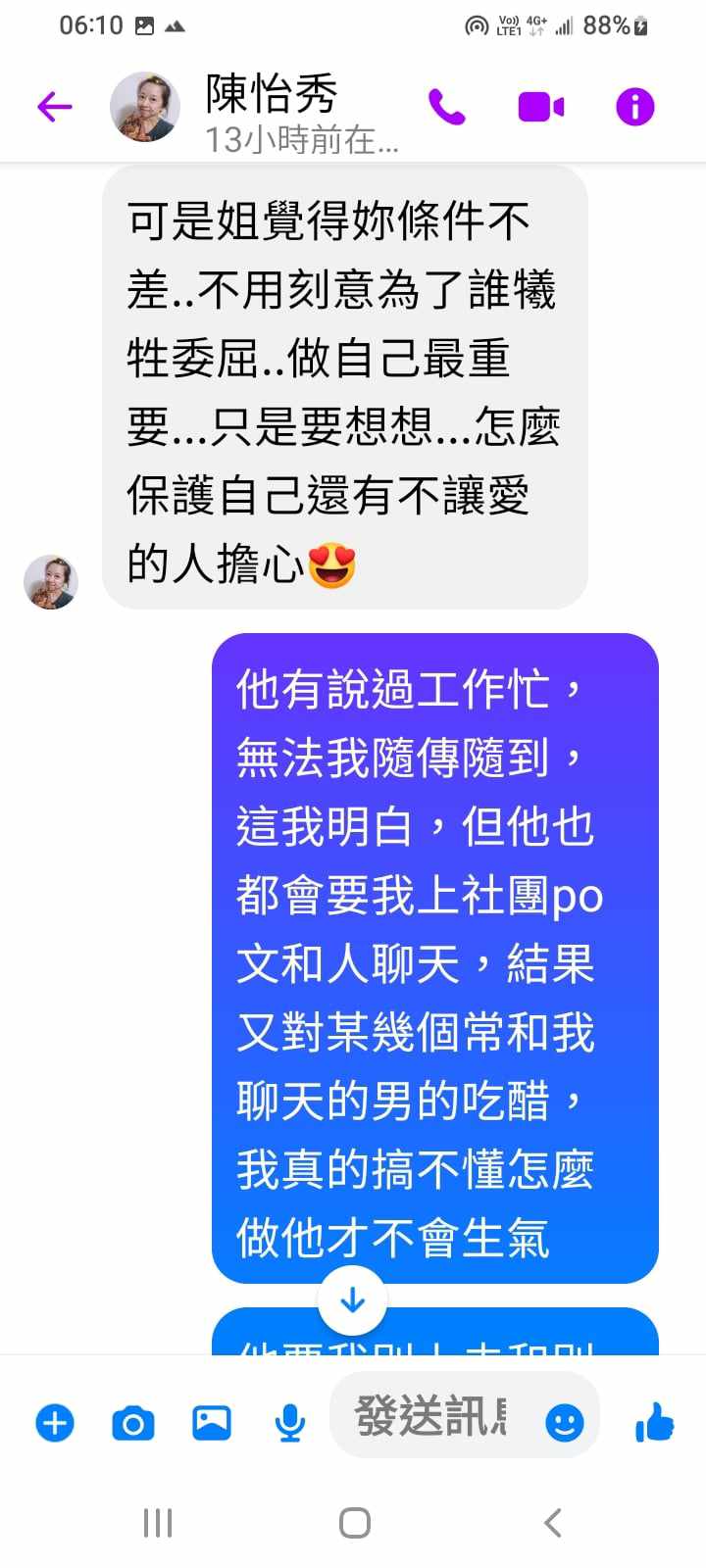Jump to the latest message with down arrow
This screenshot has height=1568, width=706.
(352, 1300)
